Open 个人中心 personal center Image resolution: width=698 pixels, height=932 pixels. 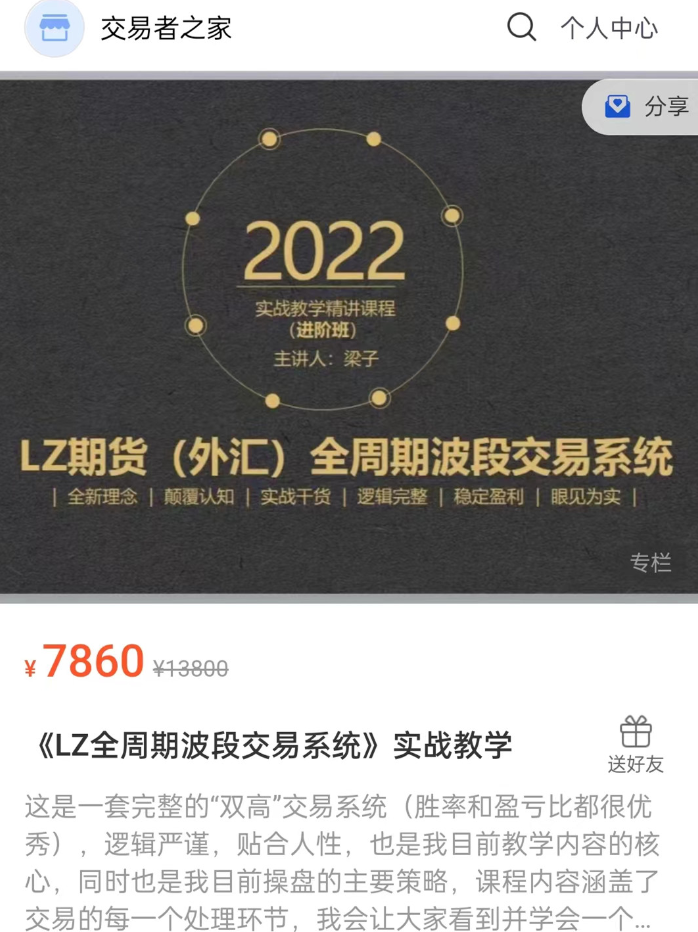[608, 28]
